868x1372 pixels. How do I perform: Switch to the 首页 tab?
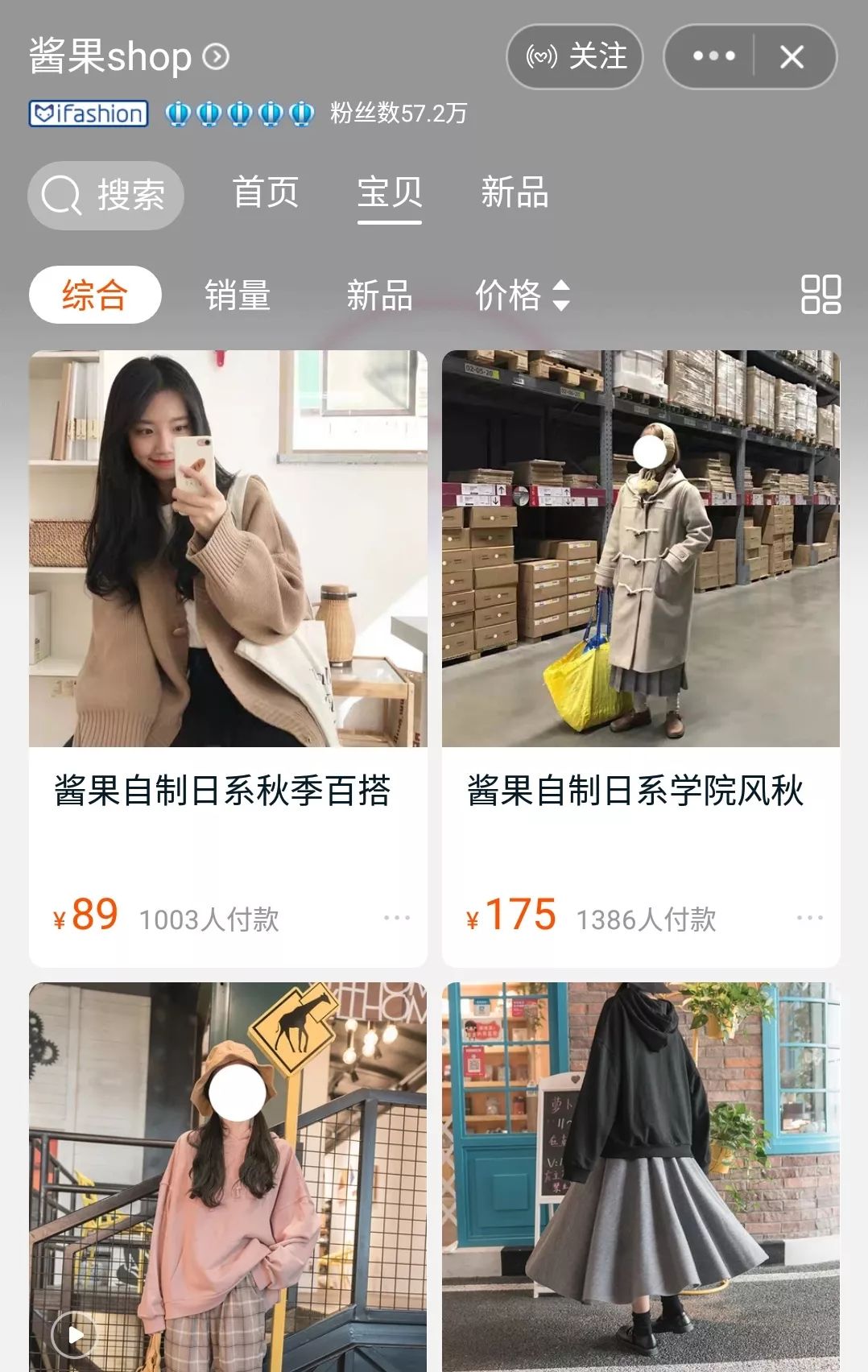[266, 193]
